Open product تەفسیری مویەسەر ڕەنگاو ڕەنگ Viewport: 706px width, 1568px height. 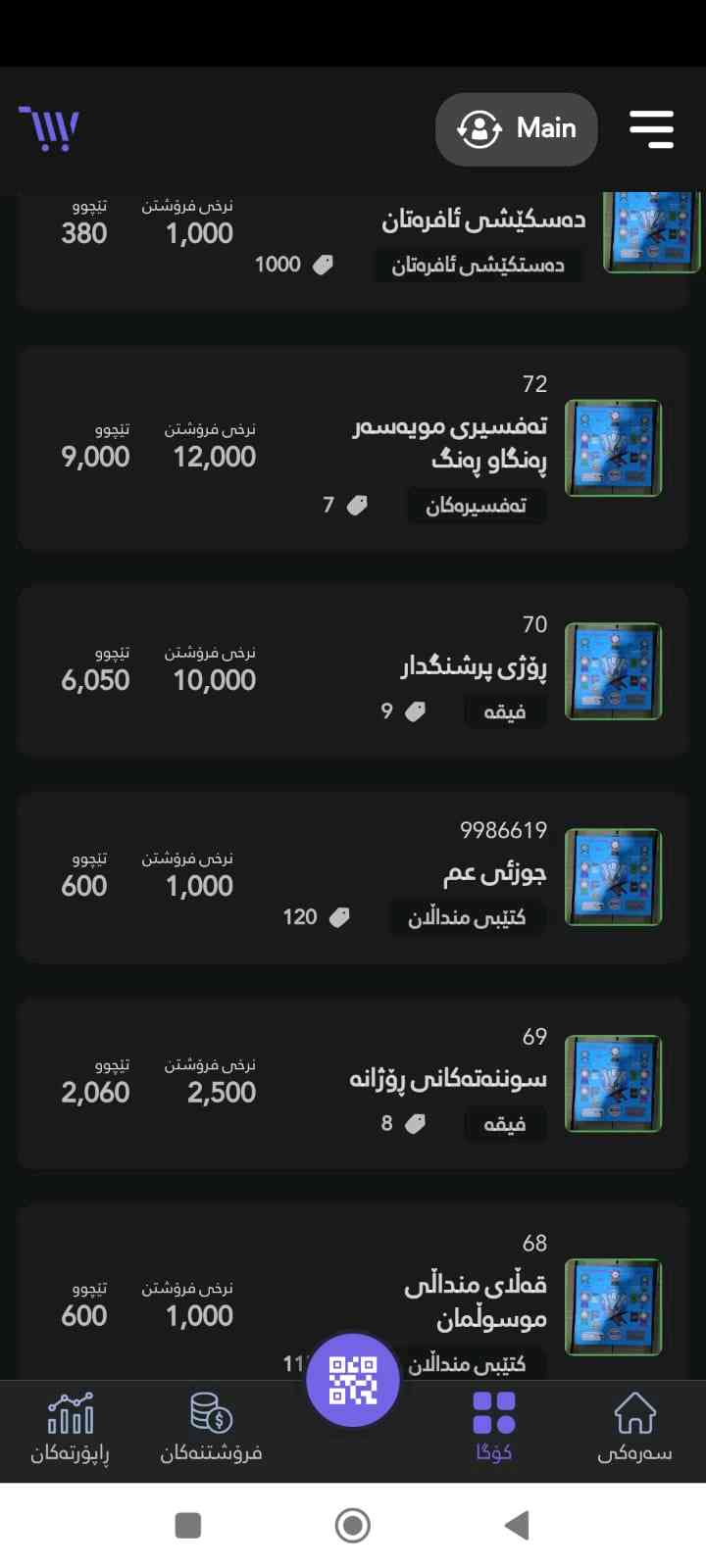pyautogui.click(x=449, y=443)
